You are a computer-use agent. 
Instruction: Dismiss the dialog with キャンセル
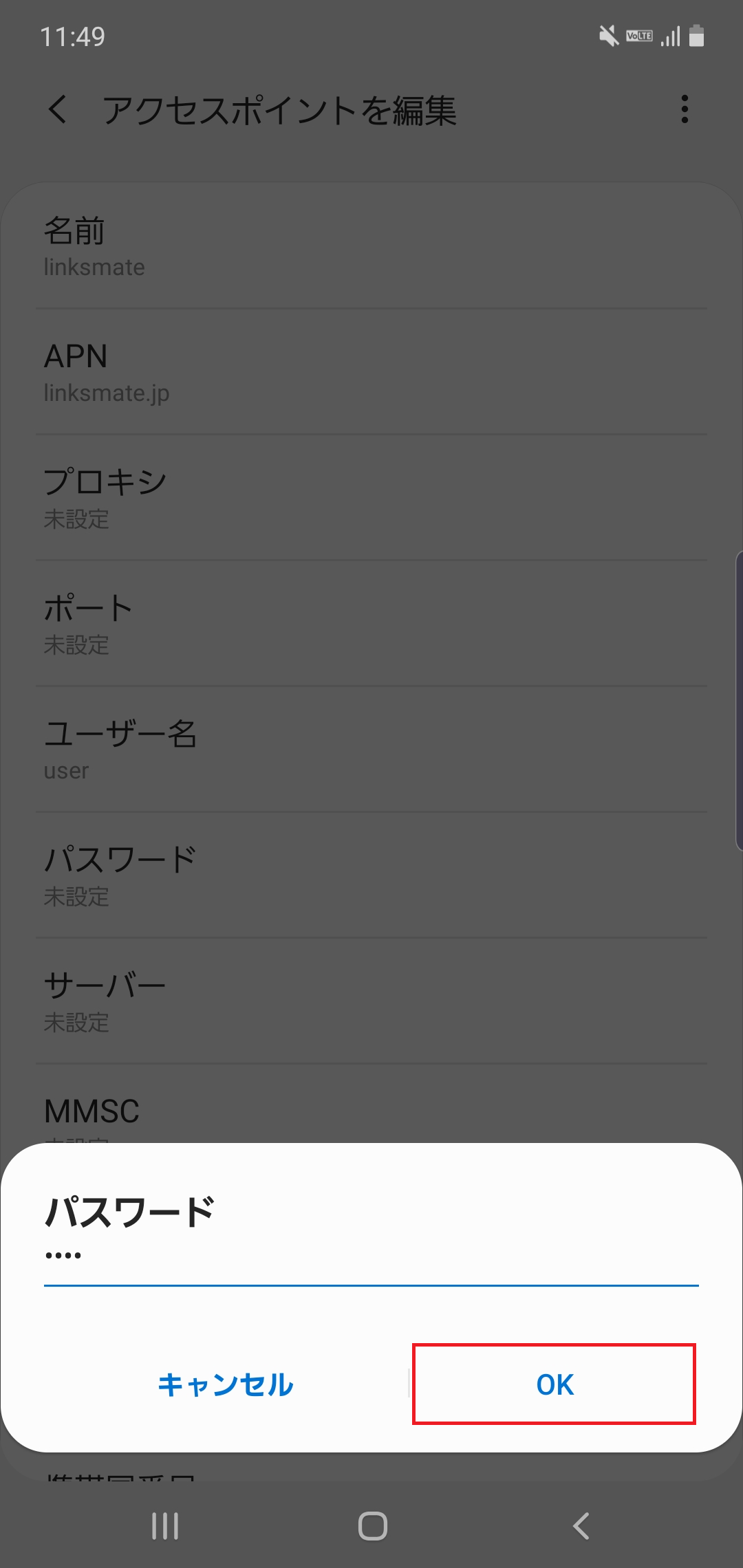(226, 1386)
